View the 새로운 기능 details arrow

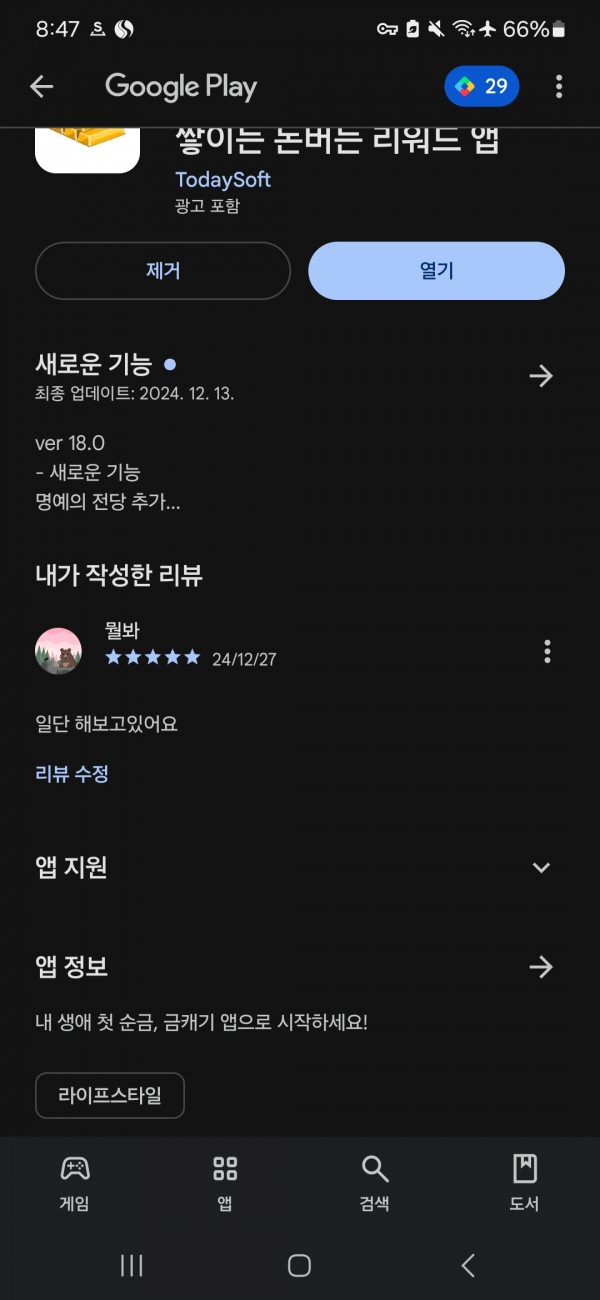(541, 376)
